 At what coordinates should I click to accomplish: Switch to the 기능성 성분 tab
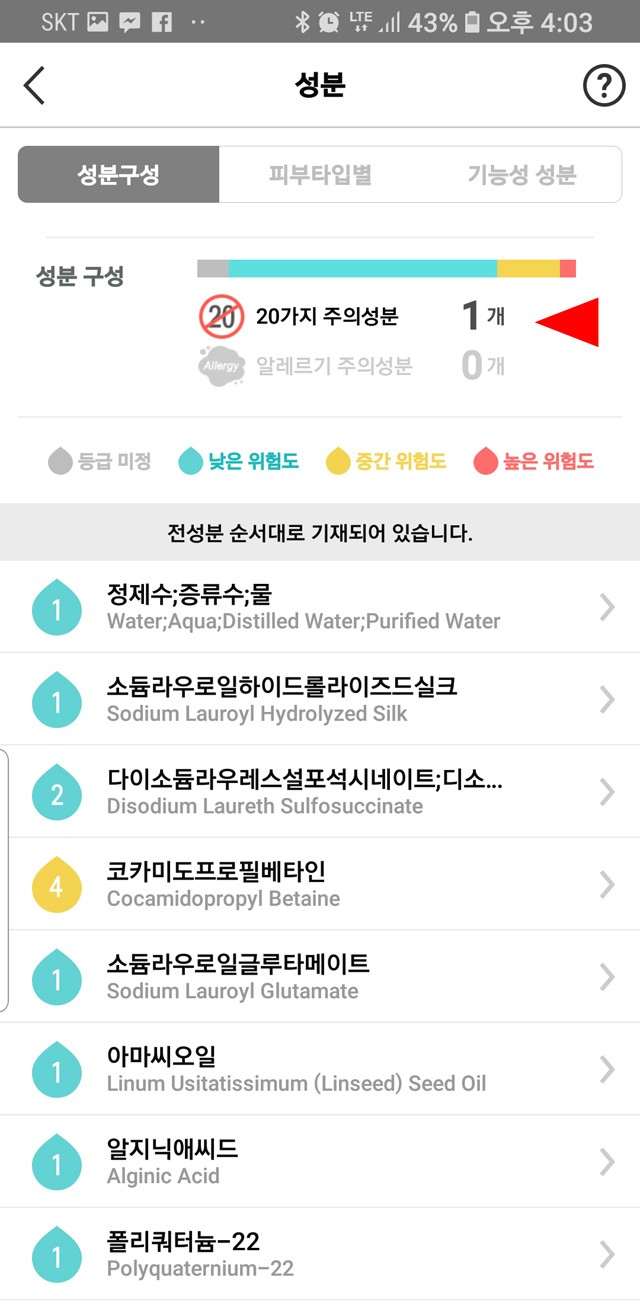521,175
